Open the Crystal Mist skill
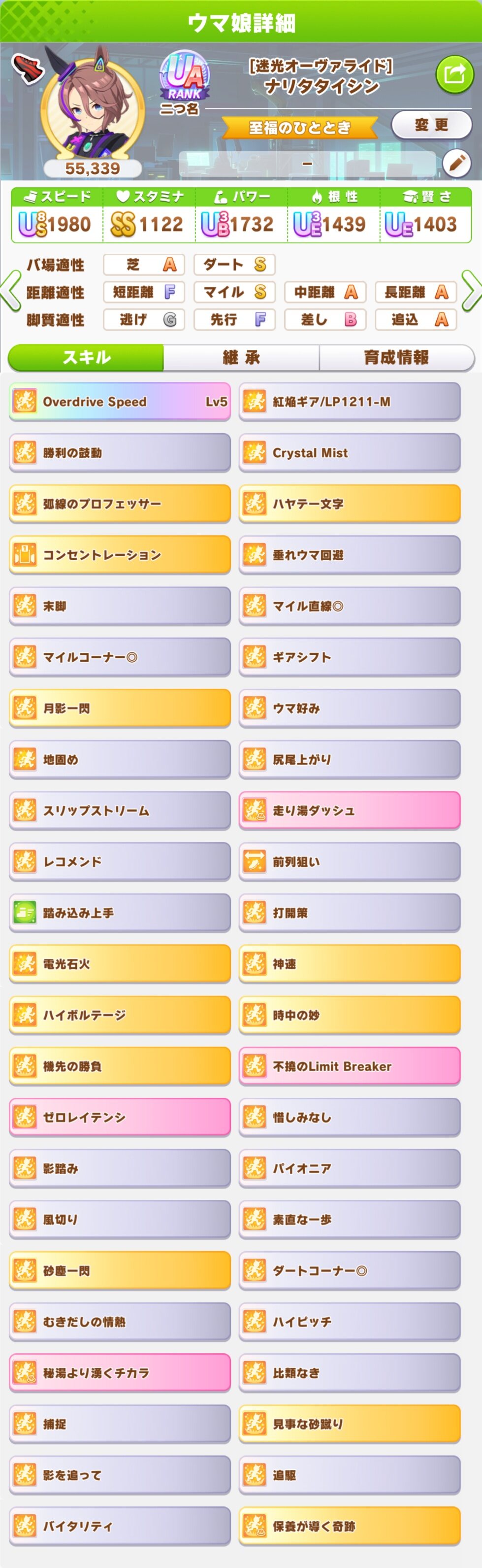The height and width of the screenshot is (1568, 482). [x=350, y=453]
